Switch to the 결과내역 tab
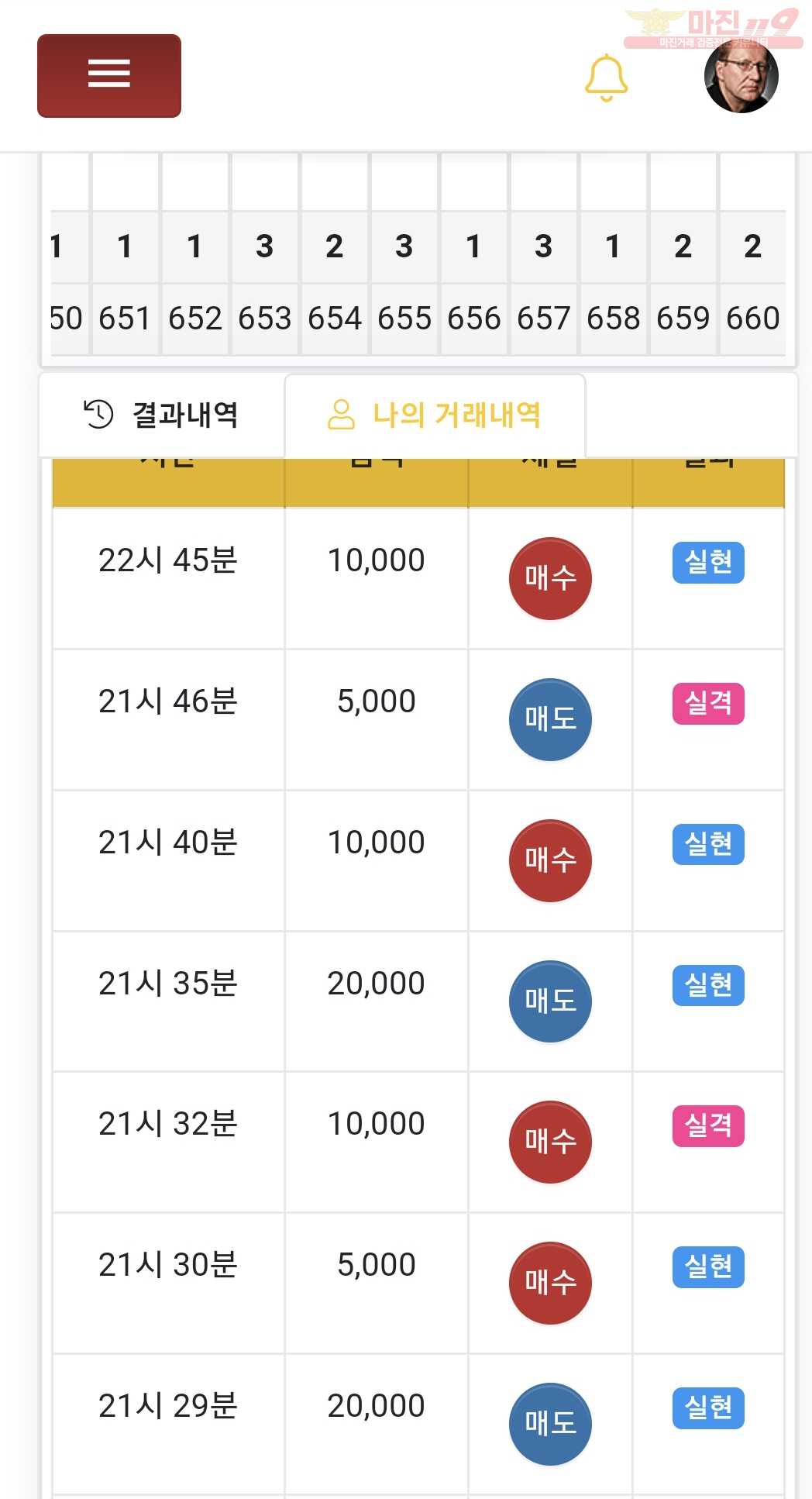Image resolution: width=812 pixels, height=1499 pixels. click(161, 415)
